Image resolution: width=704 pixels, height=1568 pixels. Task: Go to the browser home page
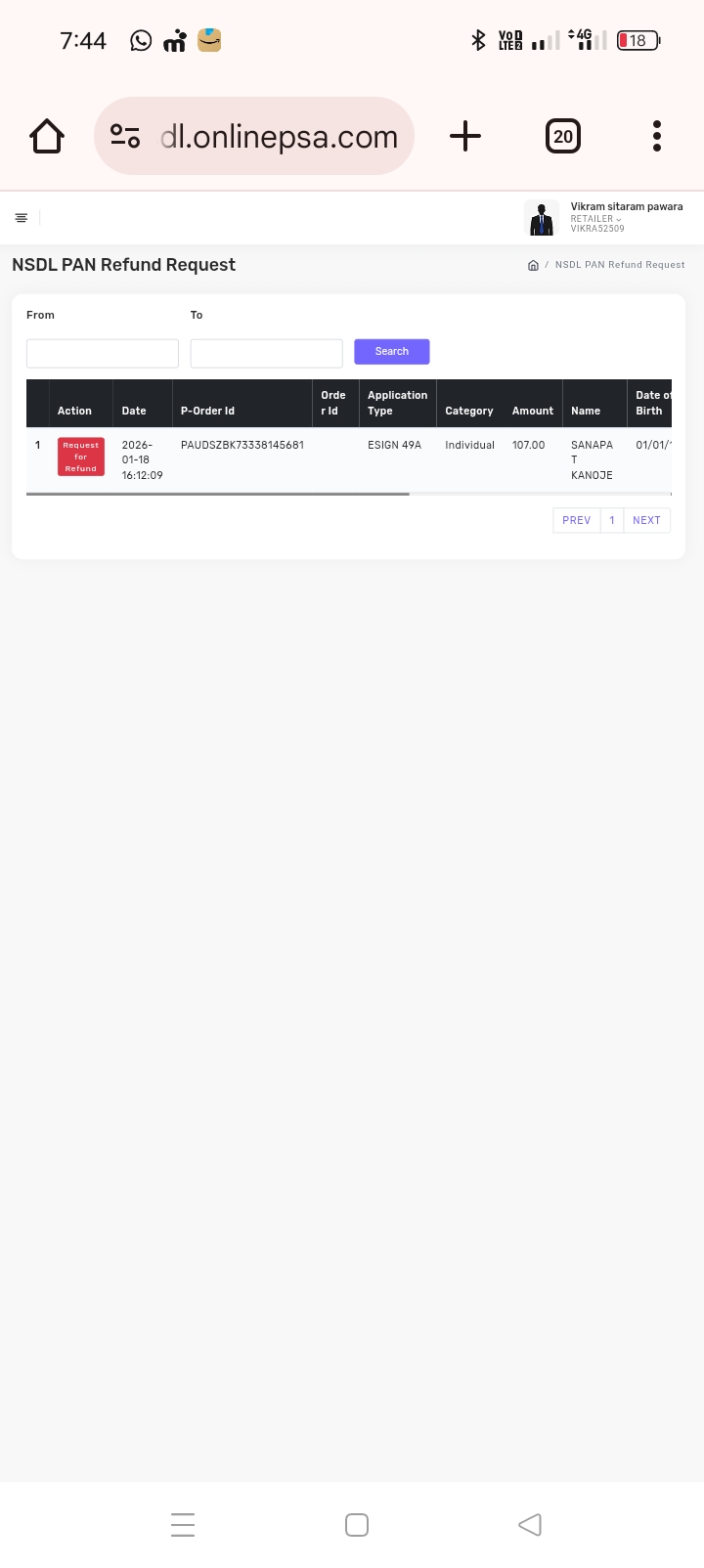pyautogui.click(x=47, y=136)
